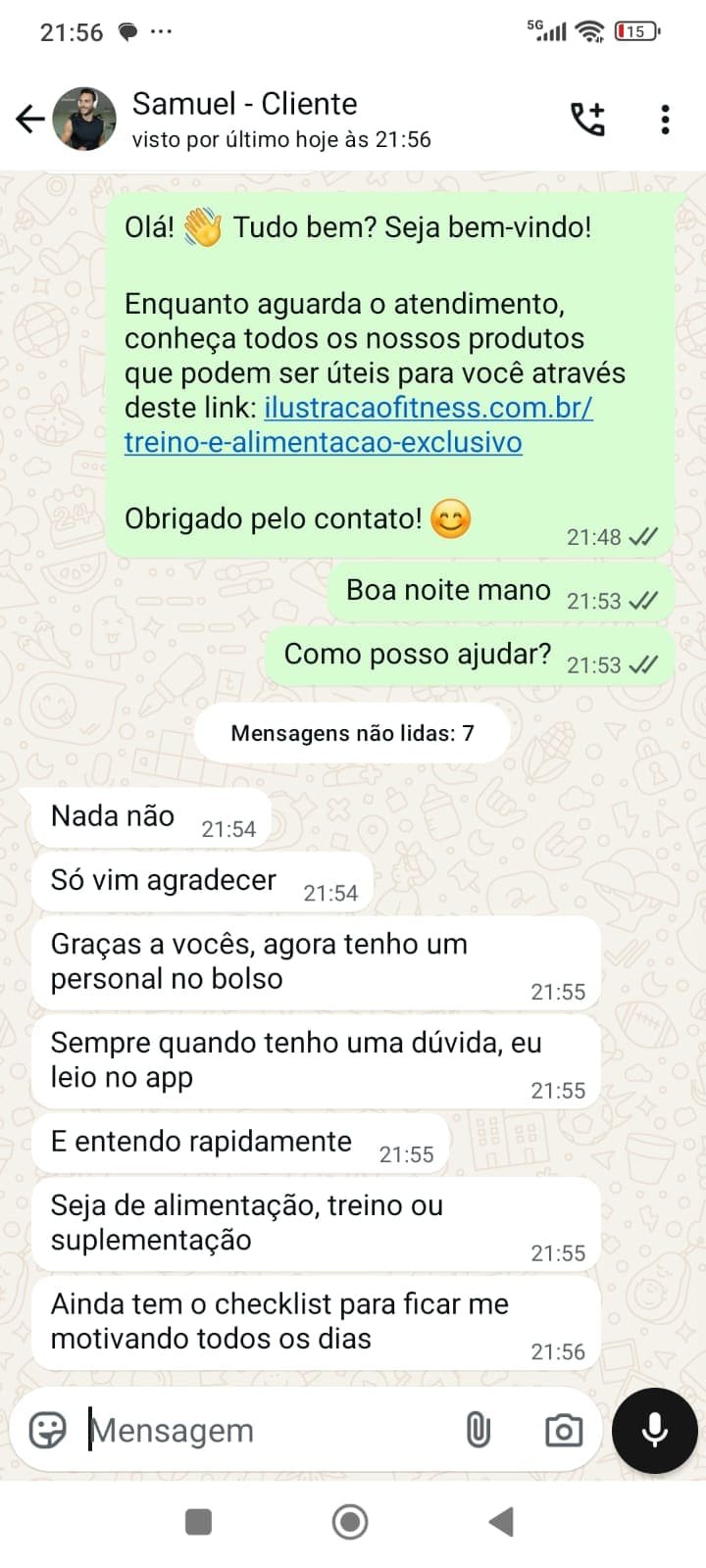
Task: Start a call via the add-call icon
Action: [x=588, y=118]
